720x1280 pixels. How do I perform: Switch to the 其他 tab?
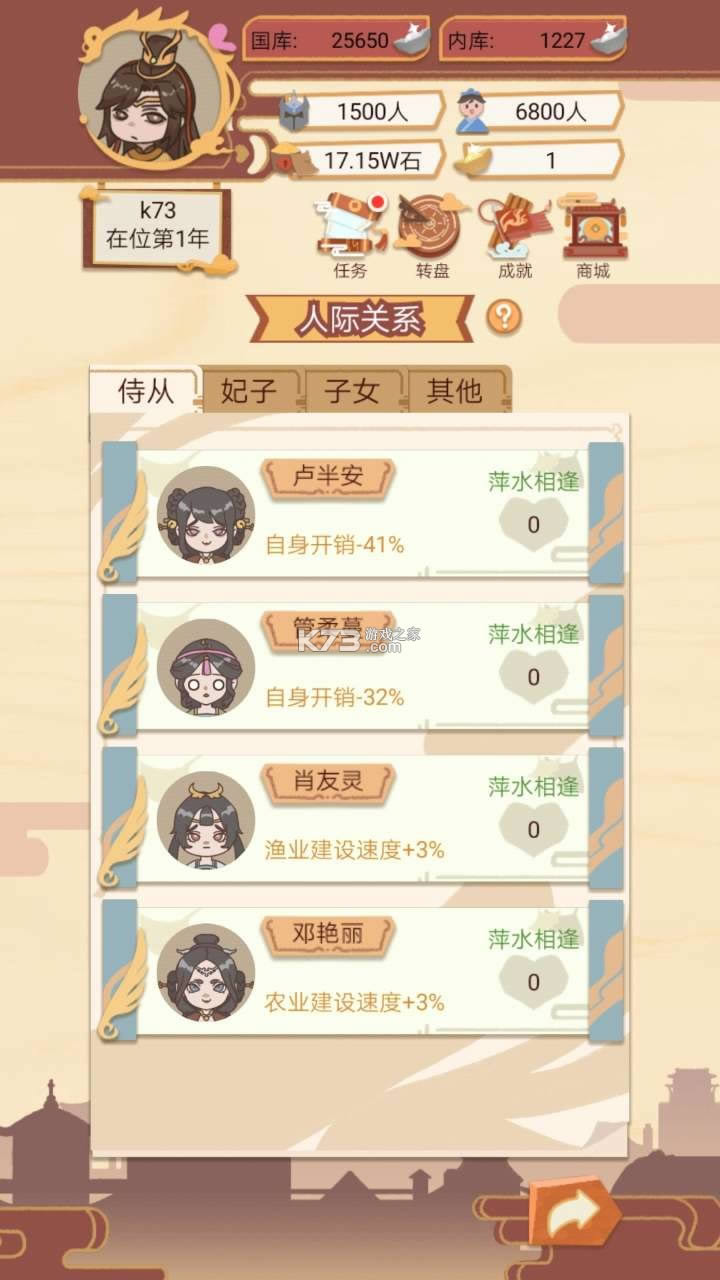coord(455,391)
